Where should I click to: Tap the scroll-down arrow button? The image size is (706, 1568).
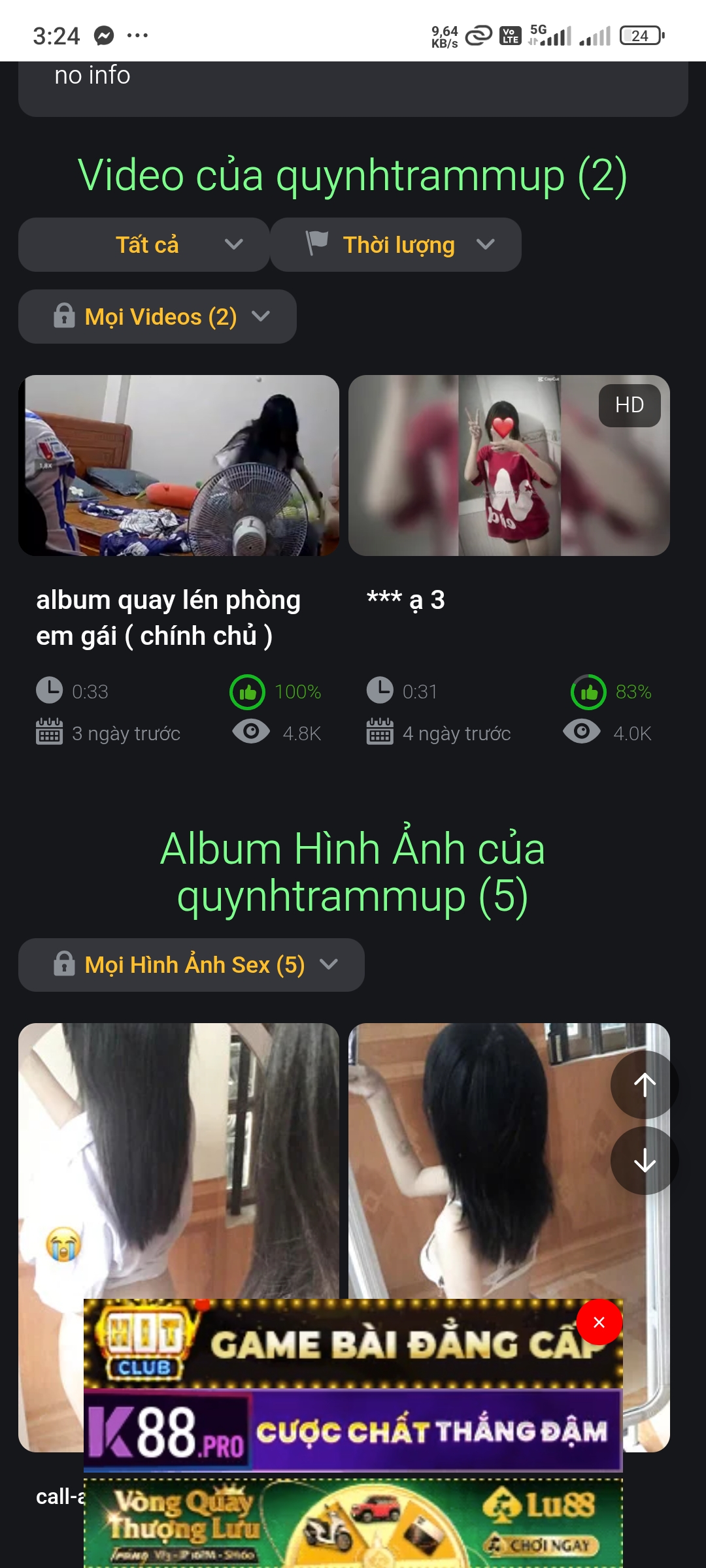point(645,1160)
